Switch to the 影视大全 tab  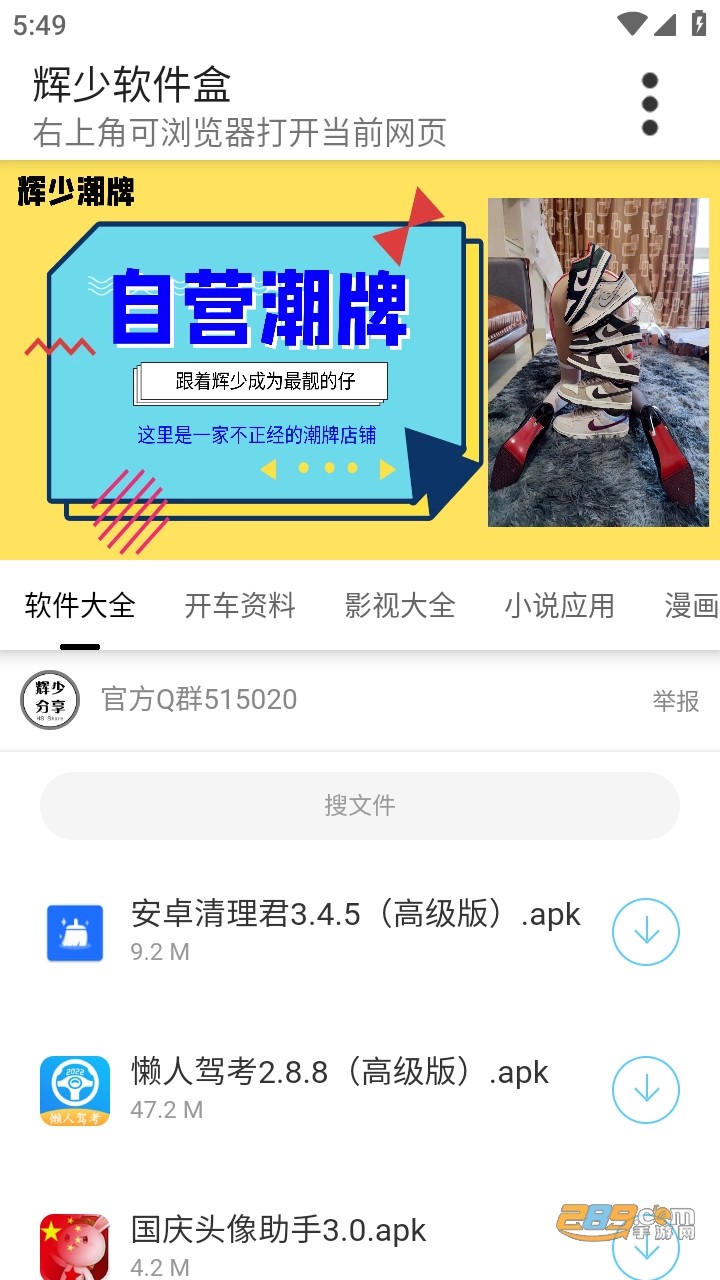tap(400, 605)
